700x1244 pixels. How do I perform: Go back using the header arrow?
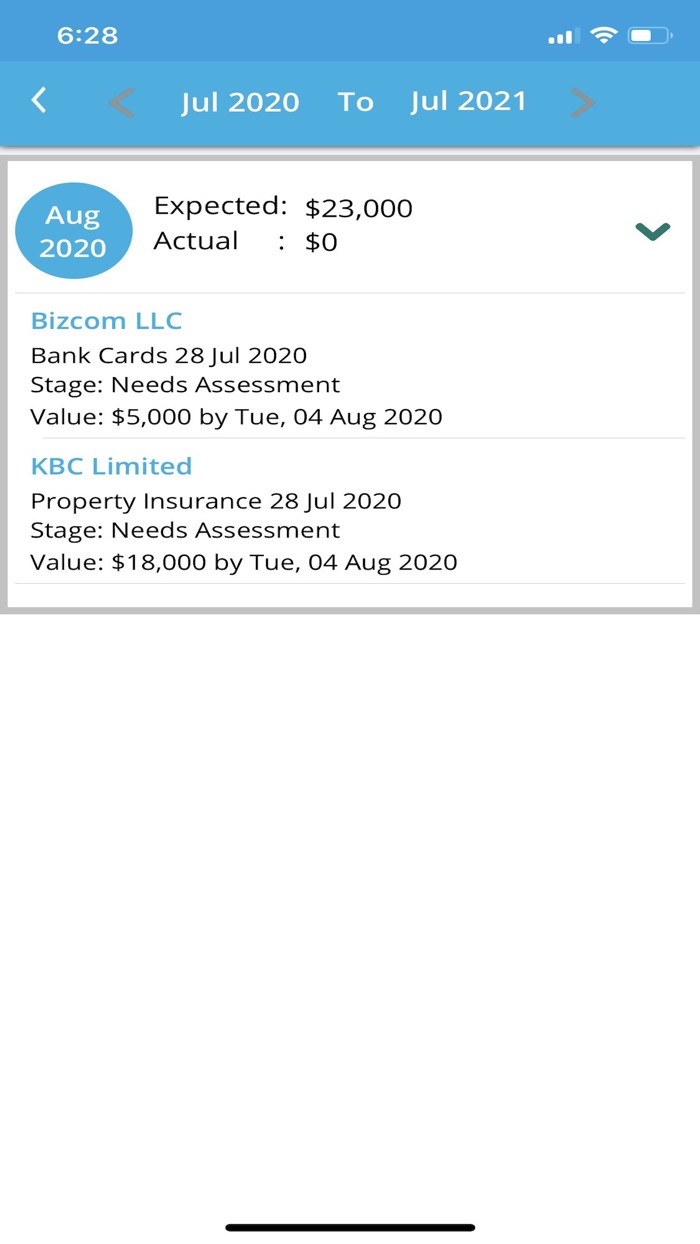click(39, 100)
